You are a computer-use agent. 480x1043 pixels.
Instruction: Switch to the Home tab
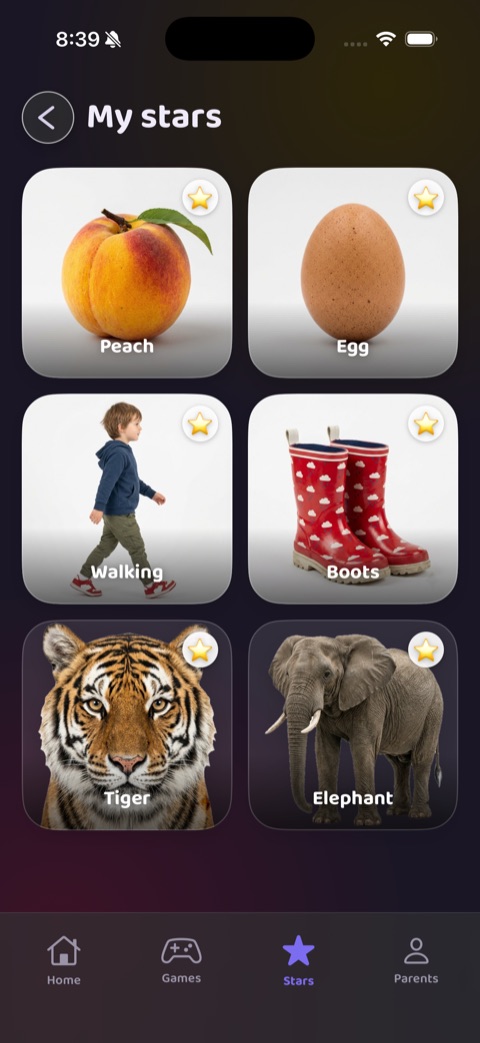click(x=64, y=960)
